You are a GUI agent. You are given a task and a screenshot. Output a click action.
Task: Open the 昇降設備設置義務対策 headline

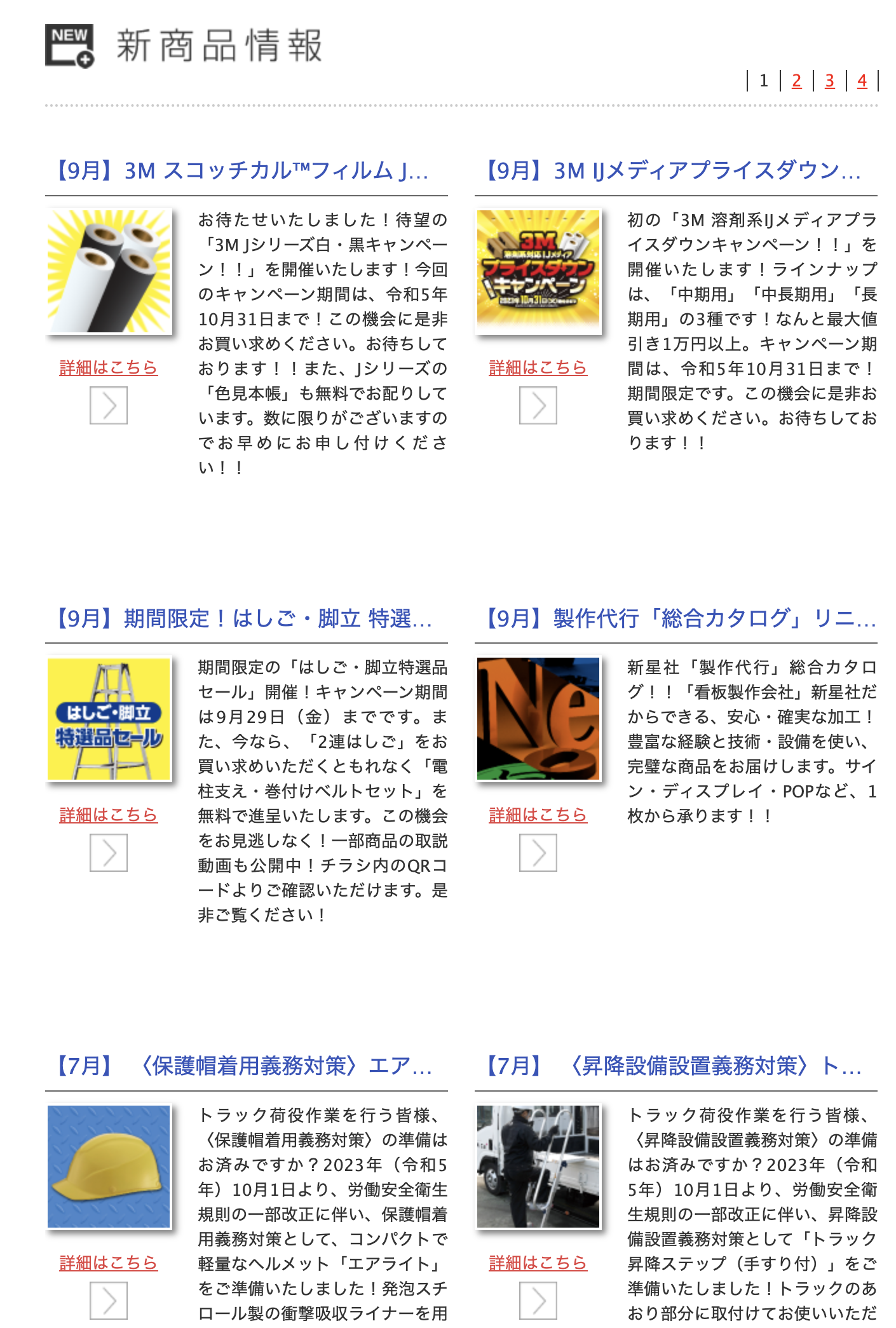[x=674, y=1066]
